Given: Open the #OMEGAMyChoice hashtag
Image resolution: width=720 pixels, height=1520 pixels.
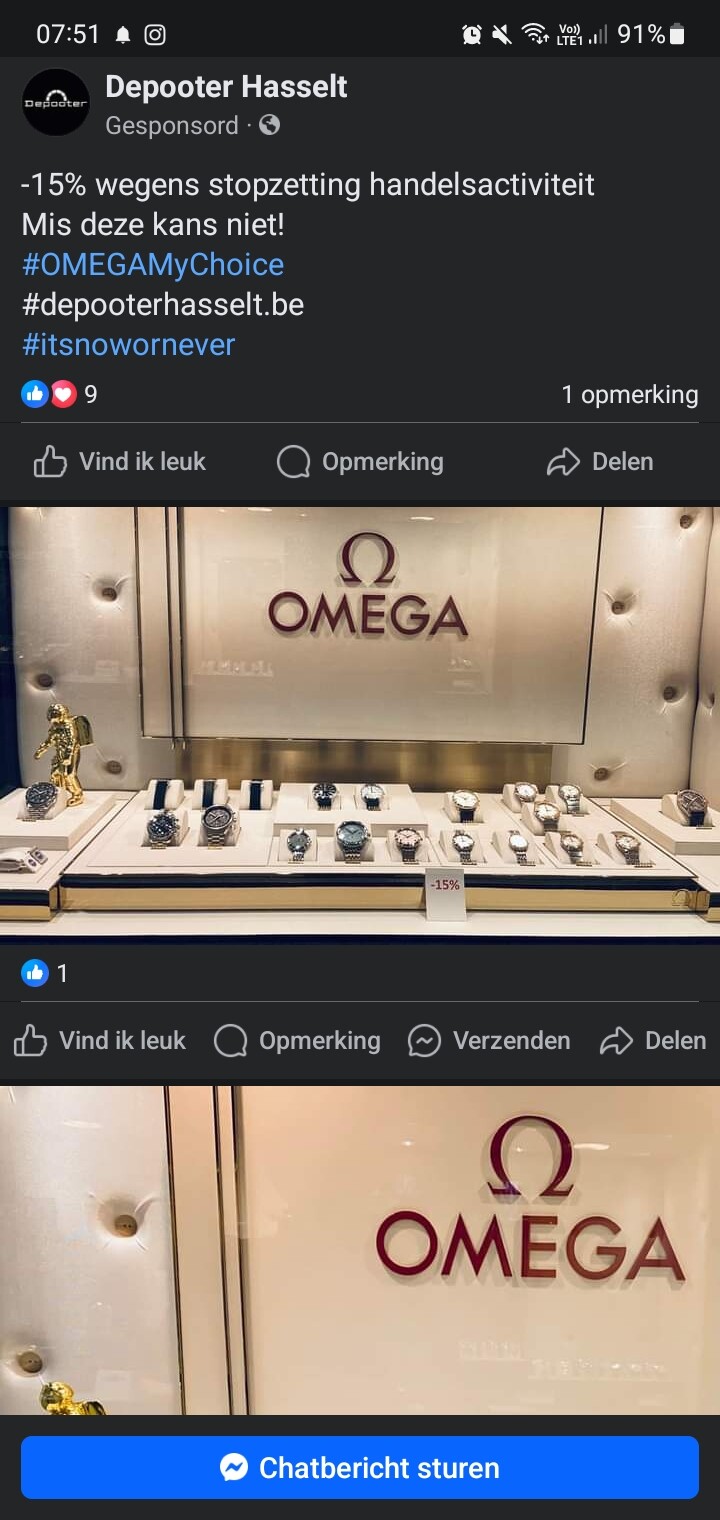Looking at the screenshot, I should (x=153, y=265).
